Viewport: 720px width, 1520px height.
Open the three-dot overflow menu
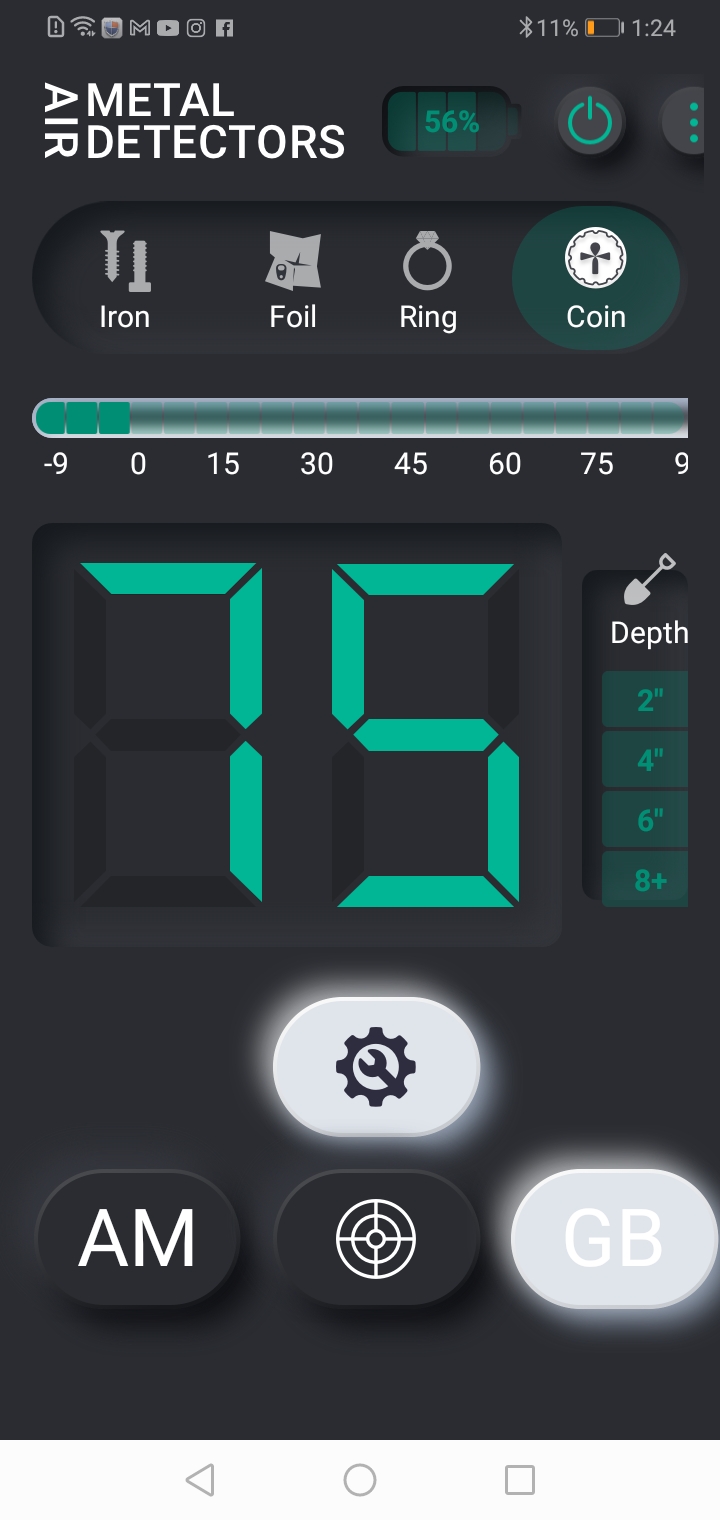click(x=694, y=123)
